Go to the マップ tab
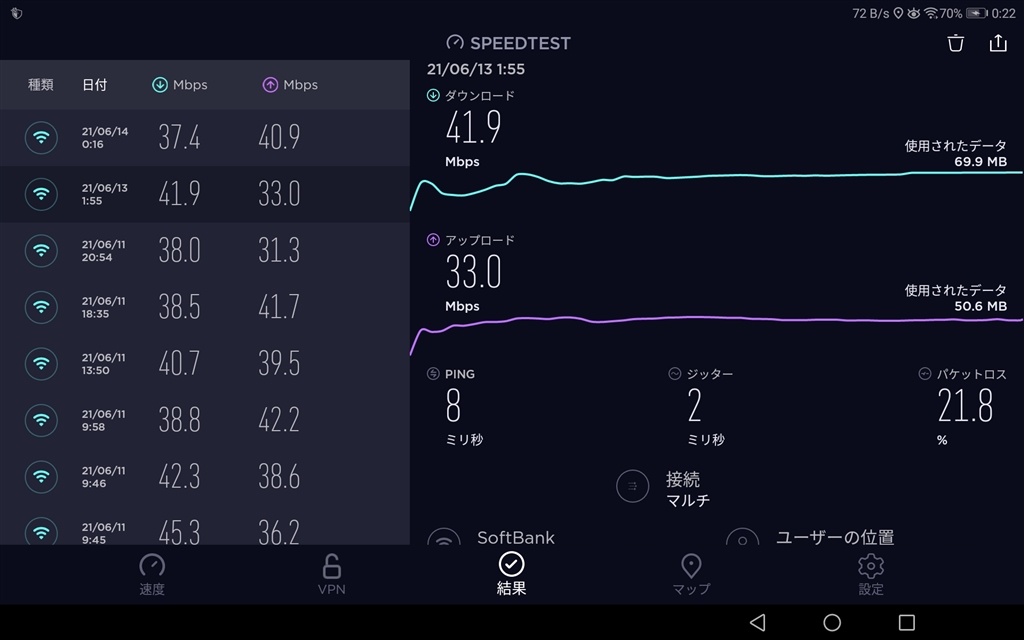Screen dimensions: 1024x640 691,575
